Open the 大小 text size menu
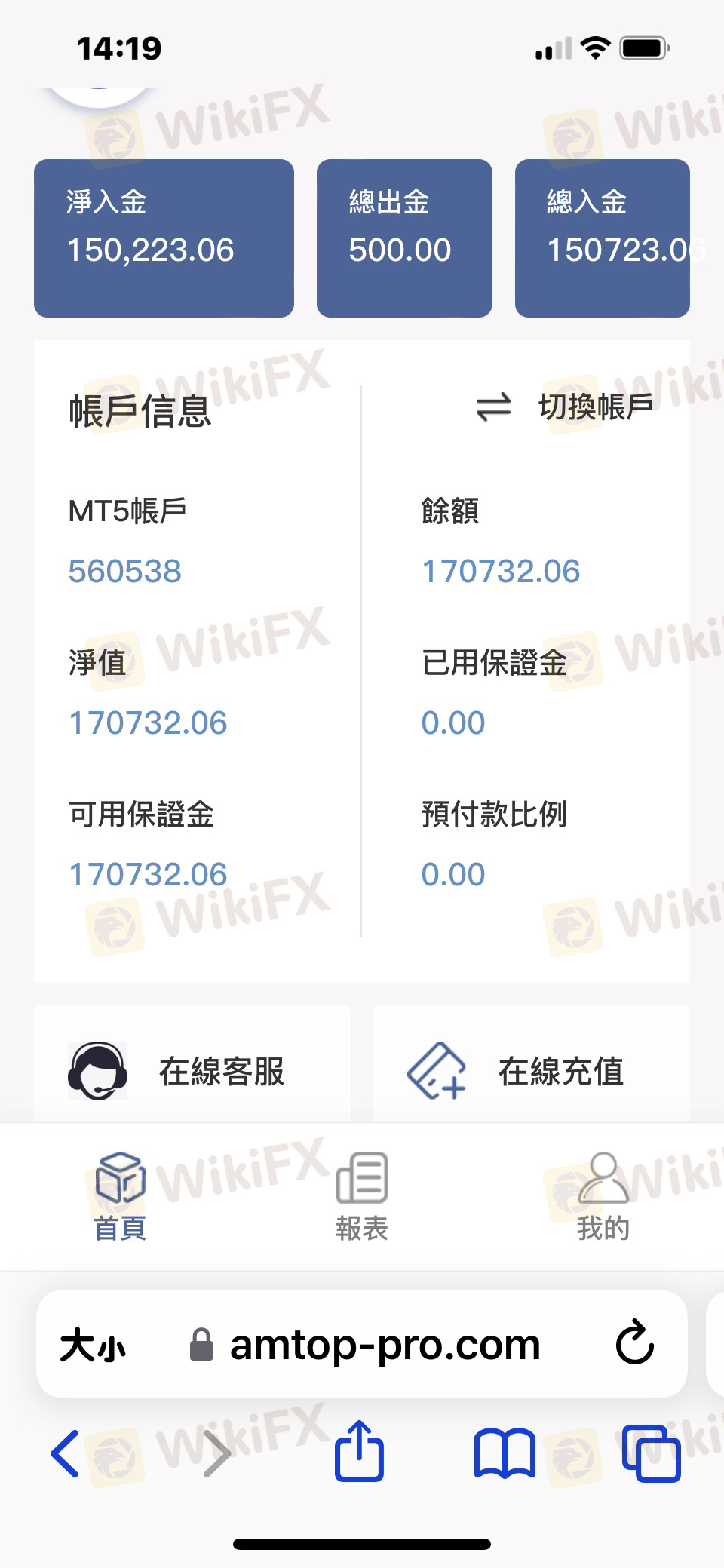 (x=93, y=1346)
